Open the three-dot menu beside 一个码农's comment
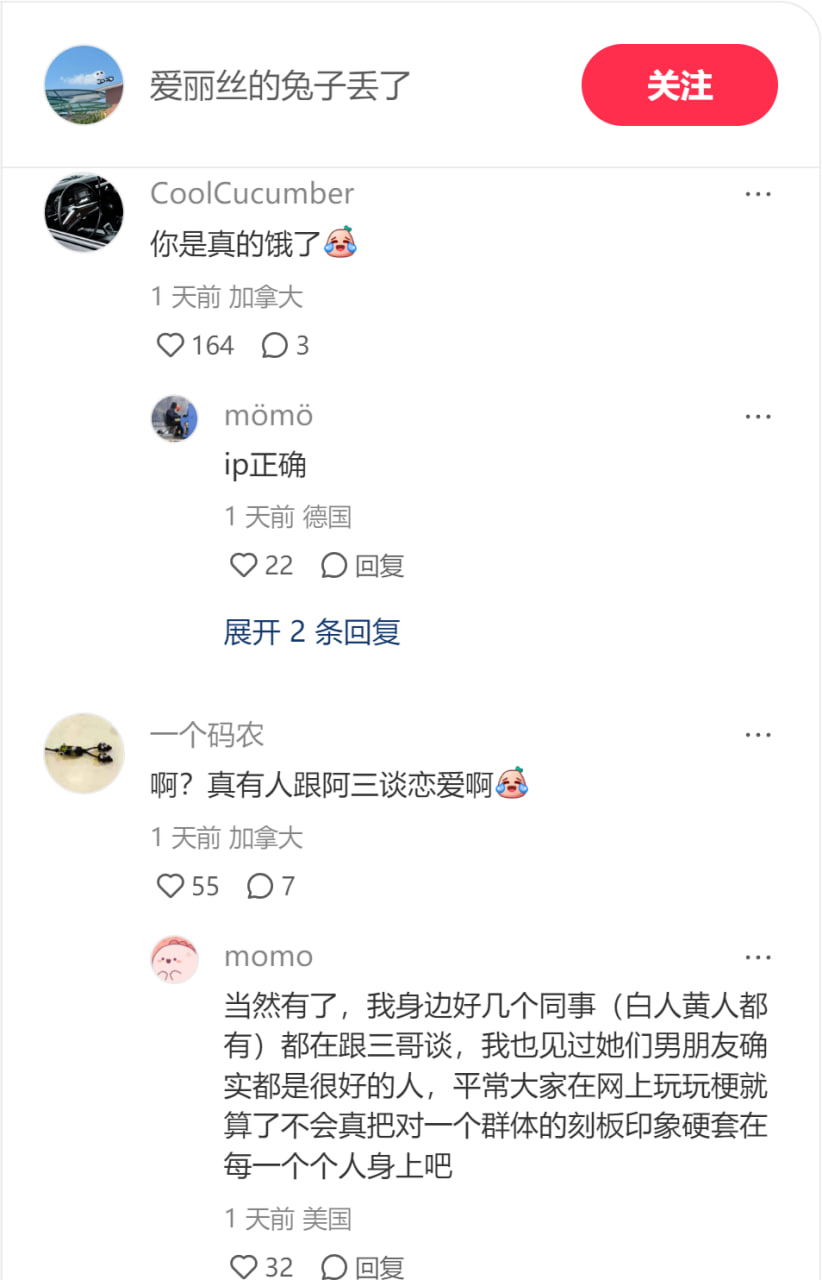Viewport: 822px width, 1280px height. tap(758, 734)
